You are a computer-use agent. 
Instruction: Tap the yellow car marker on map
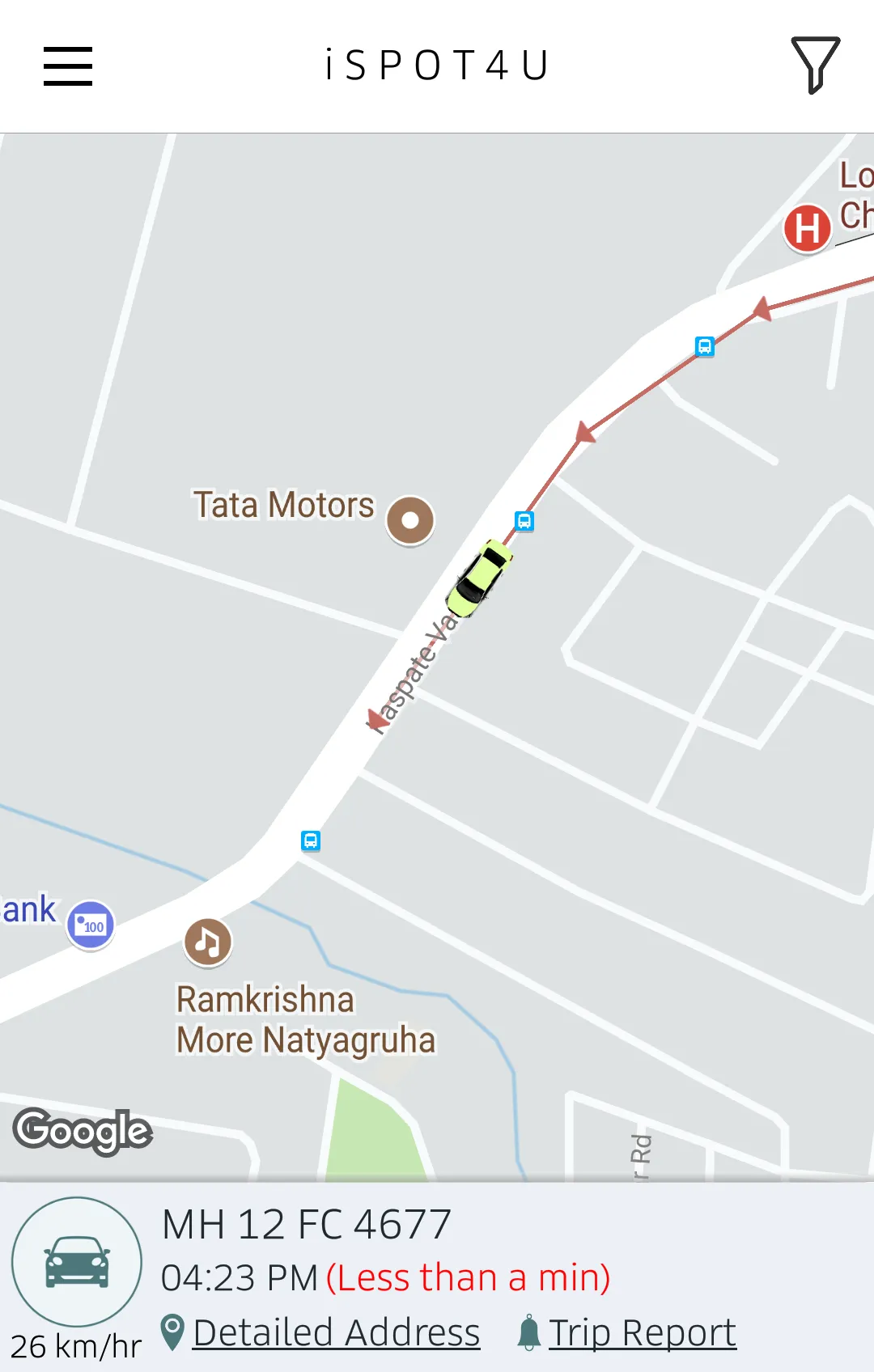(x=479, y=578)
